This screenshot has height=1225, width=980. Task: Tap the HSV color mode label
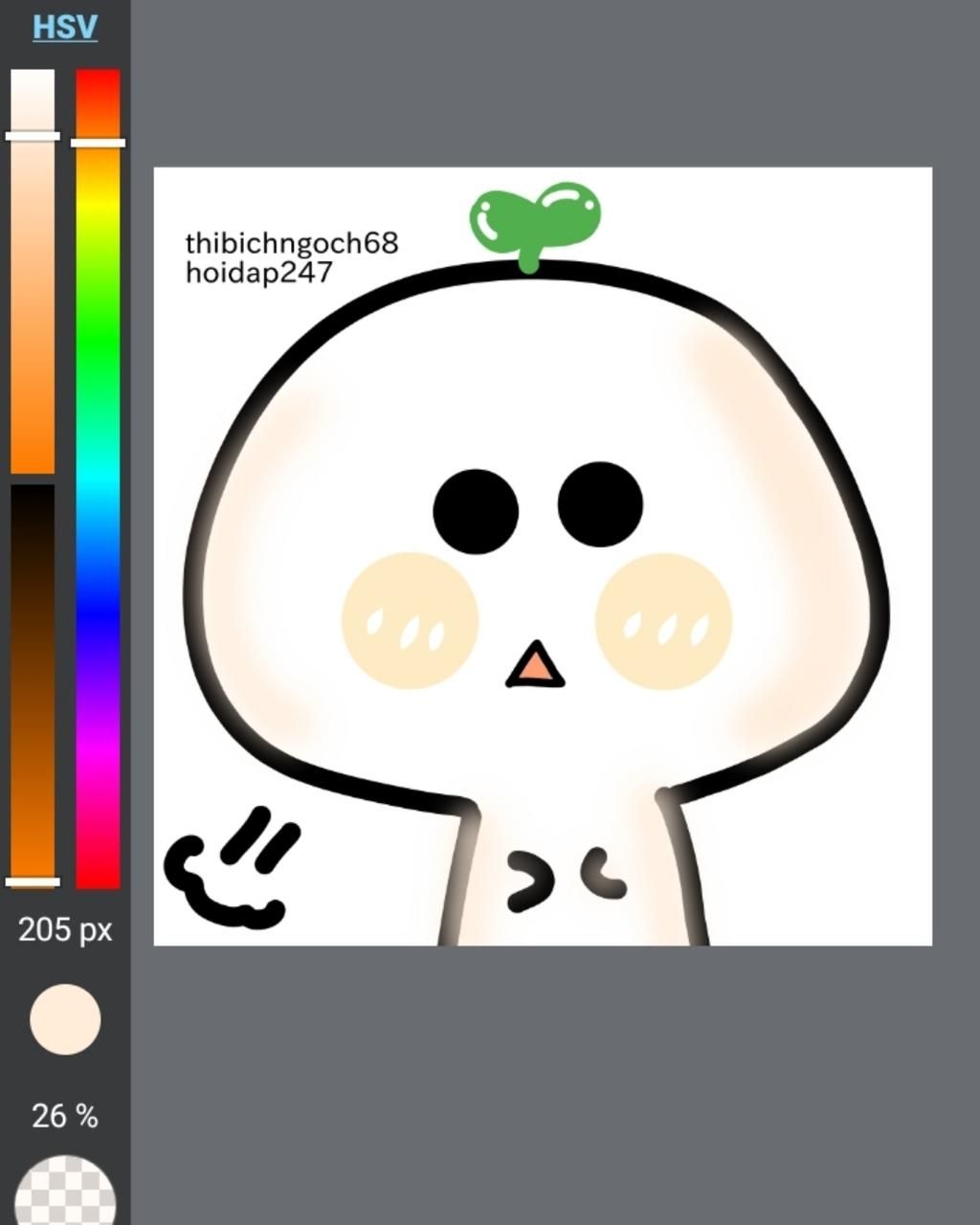click(x=65, y=27)
